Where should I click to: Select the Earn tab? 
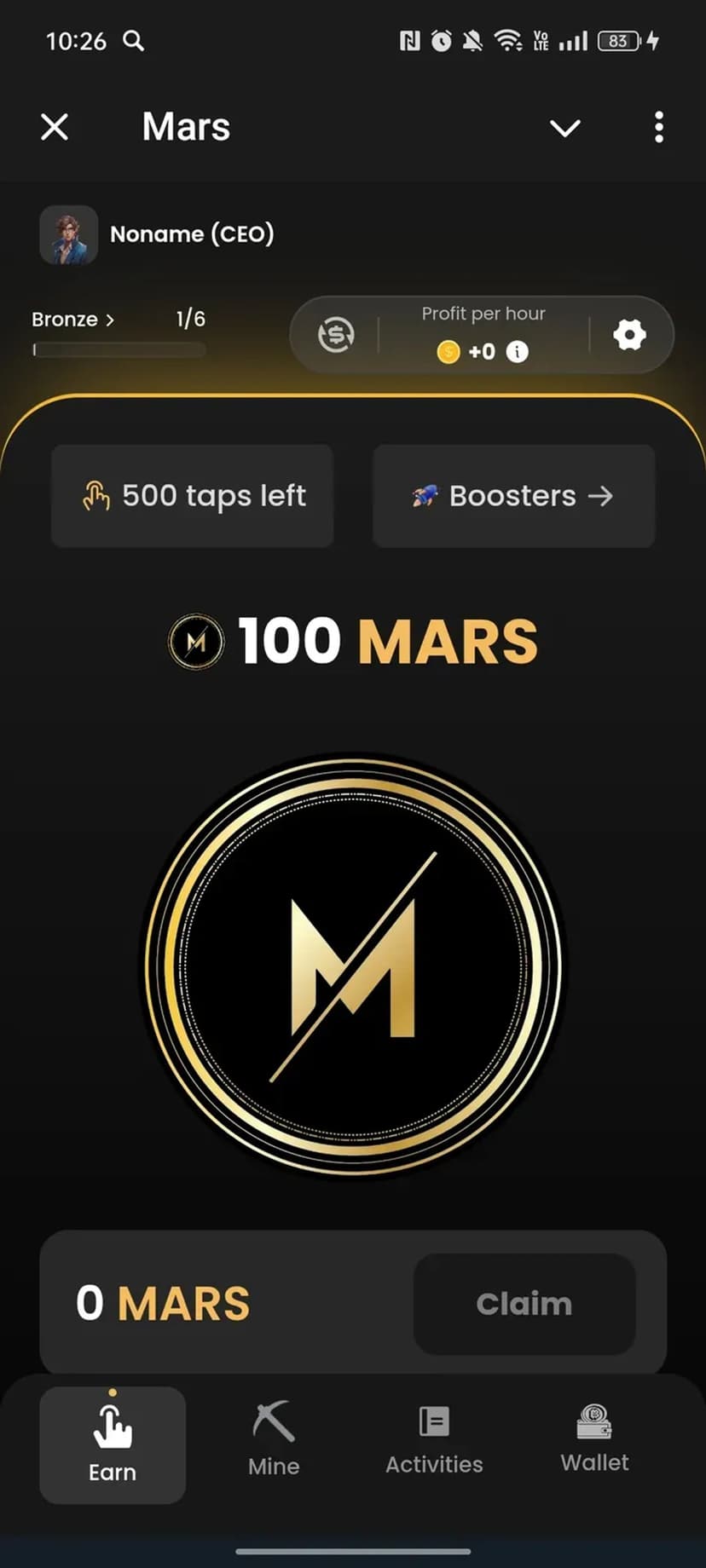tap(113, 1444)
